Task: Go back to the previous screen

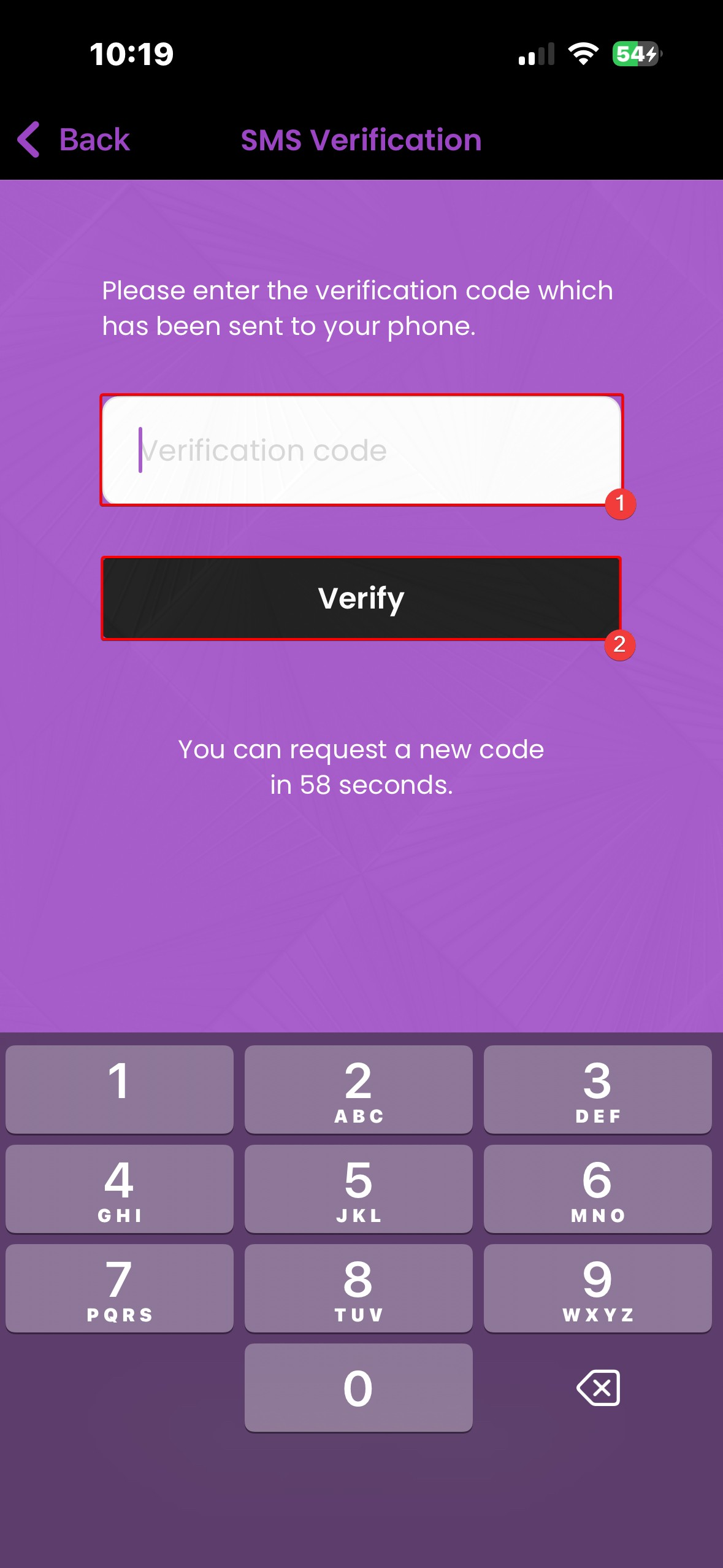Action: [74, 140]
